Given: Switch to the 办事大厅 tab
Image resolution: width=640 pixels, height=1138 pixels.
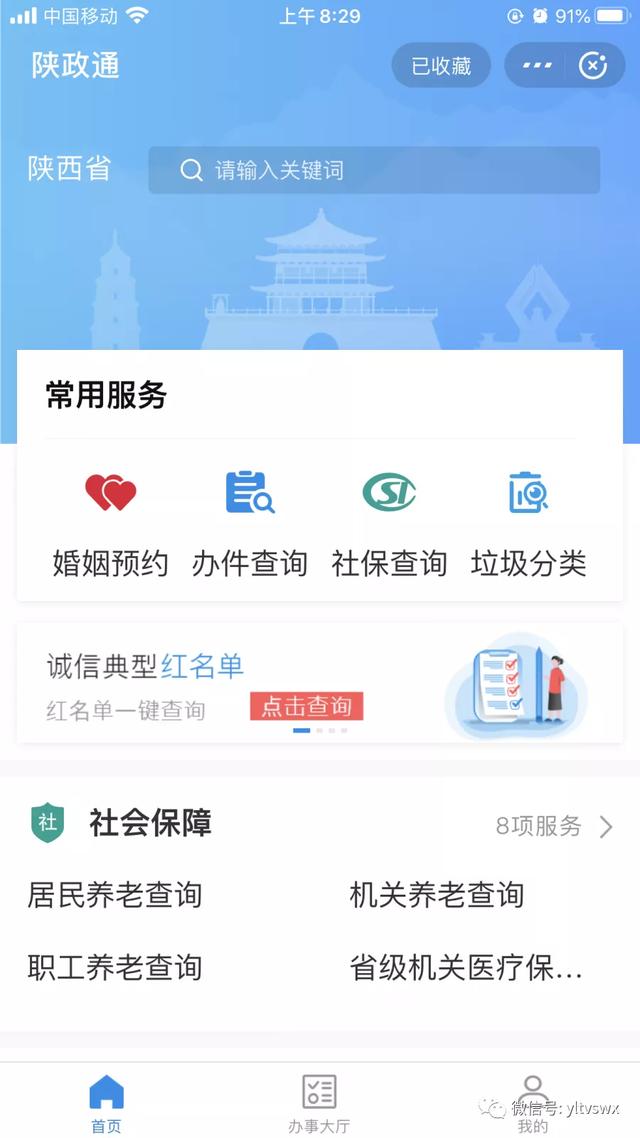Looking at the screenshot, I should click(x=319, y=1103).
